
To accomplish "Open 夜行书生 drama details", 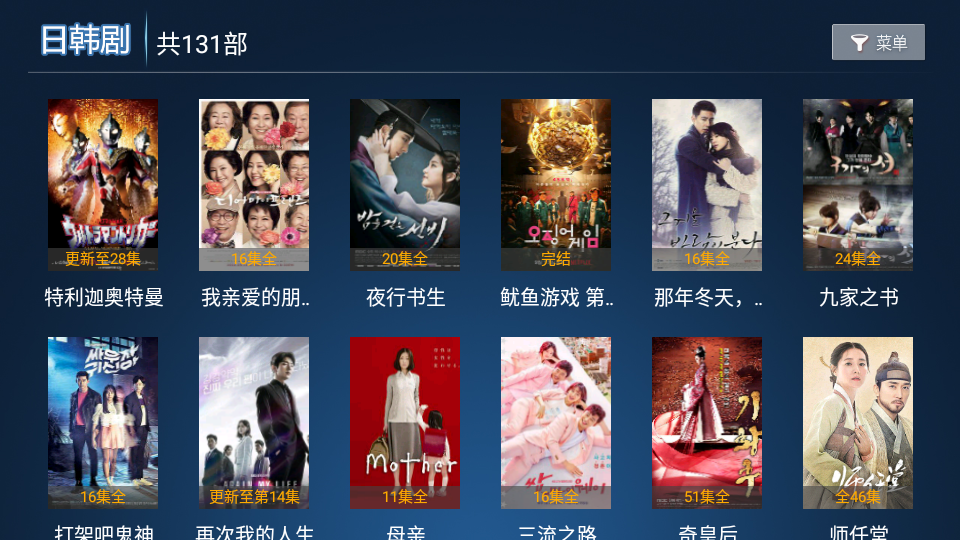I will pos(405,185).
